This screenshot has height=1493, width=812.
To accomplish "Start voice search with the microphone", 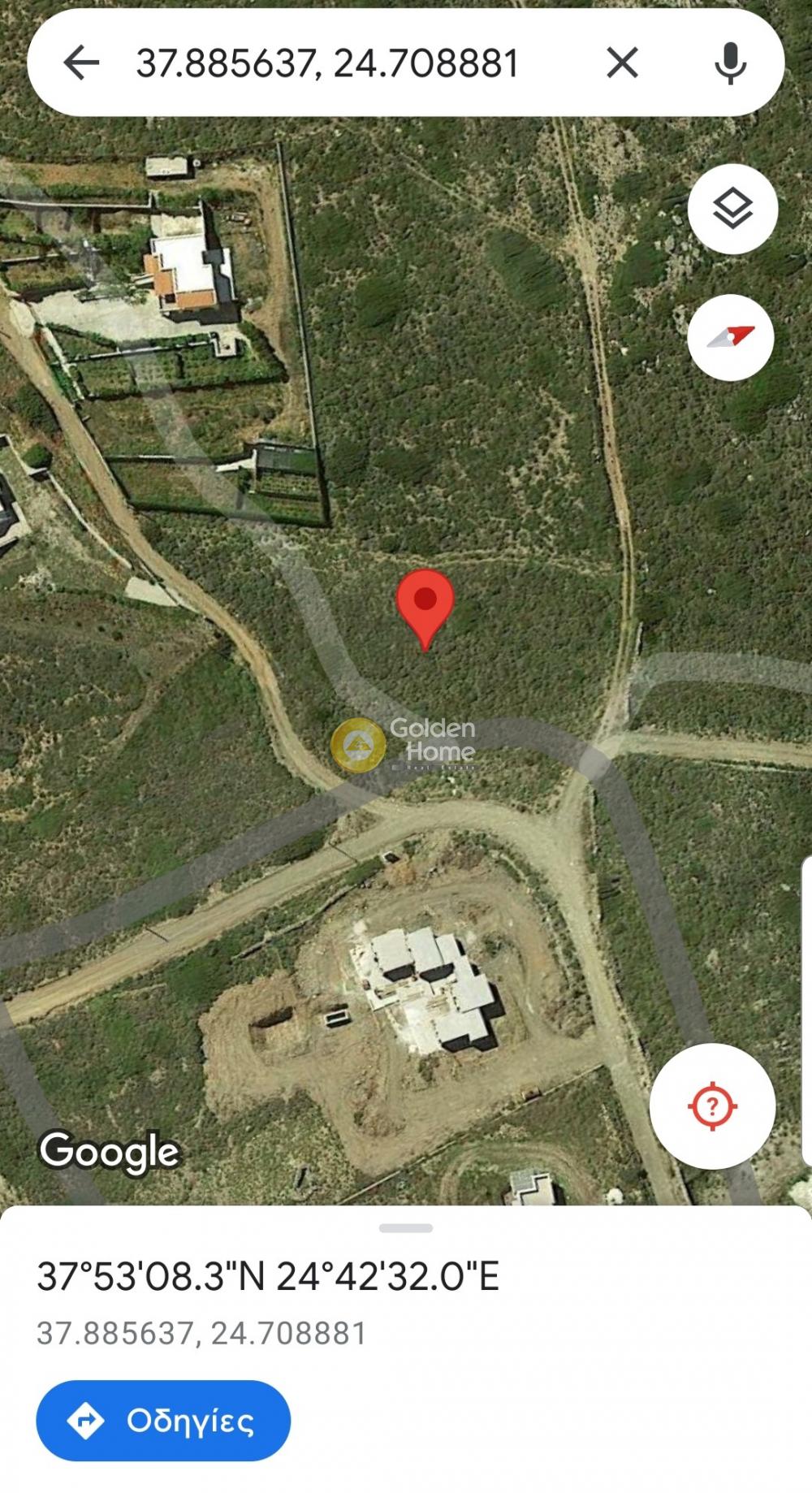I will (730, 63).
